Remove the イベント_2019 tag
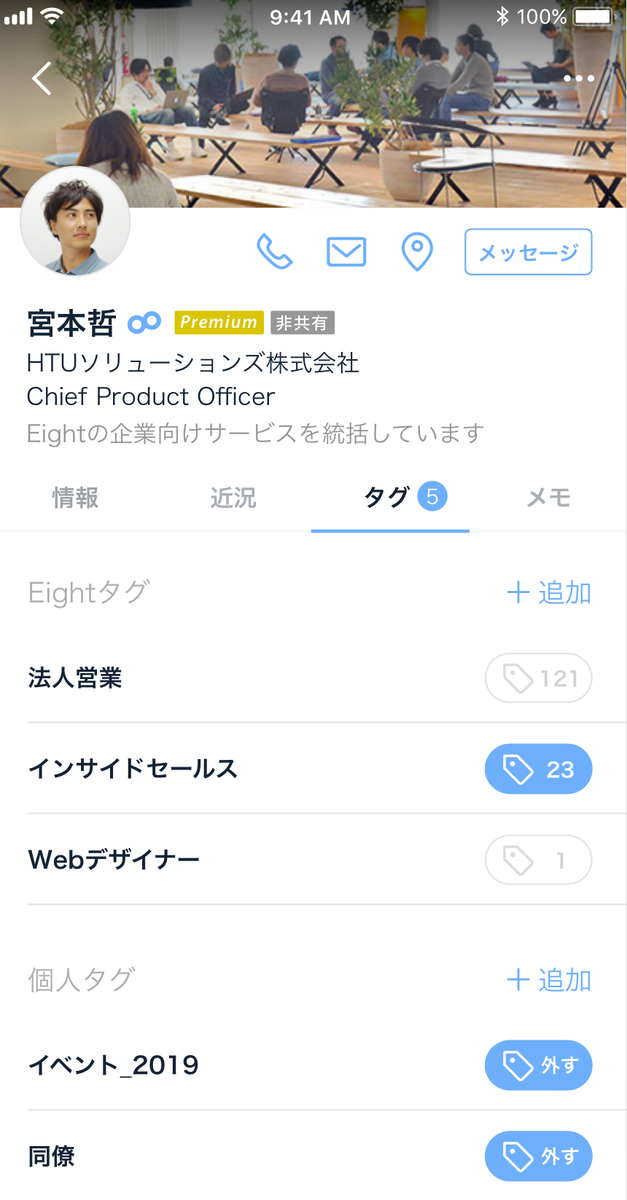 tap(538, 1066)
